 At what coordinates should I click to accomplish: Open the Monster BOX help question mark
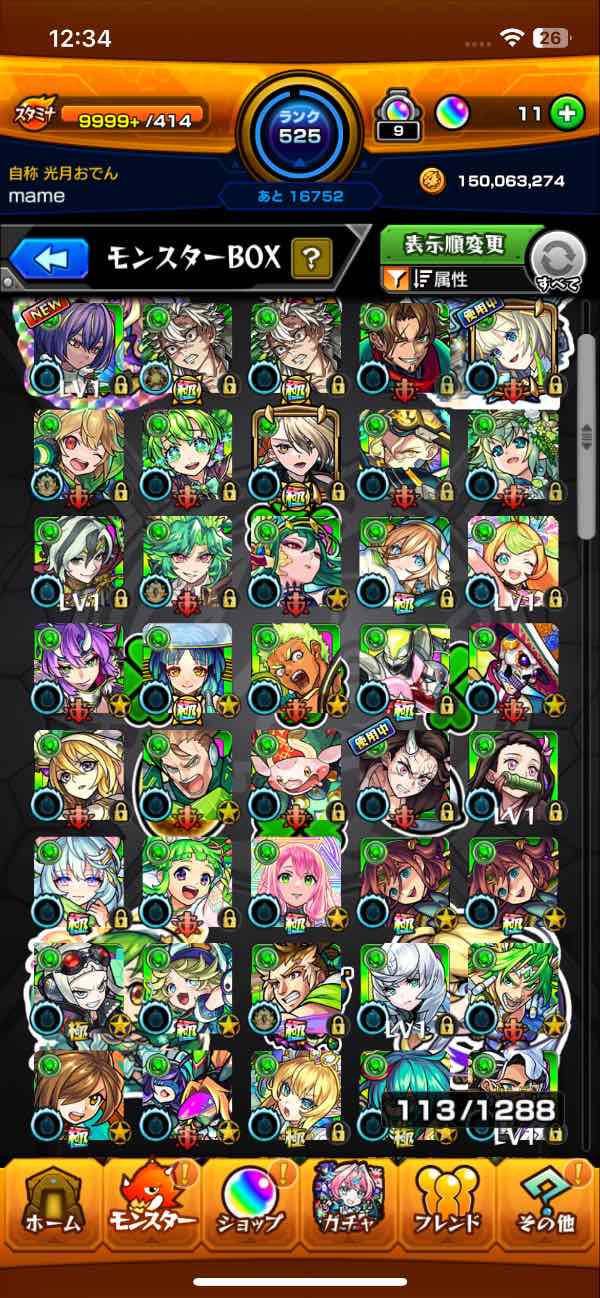(312, 260)
